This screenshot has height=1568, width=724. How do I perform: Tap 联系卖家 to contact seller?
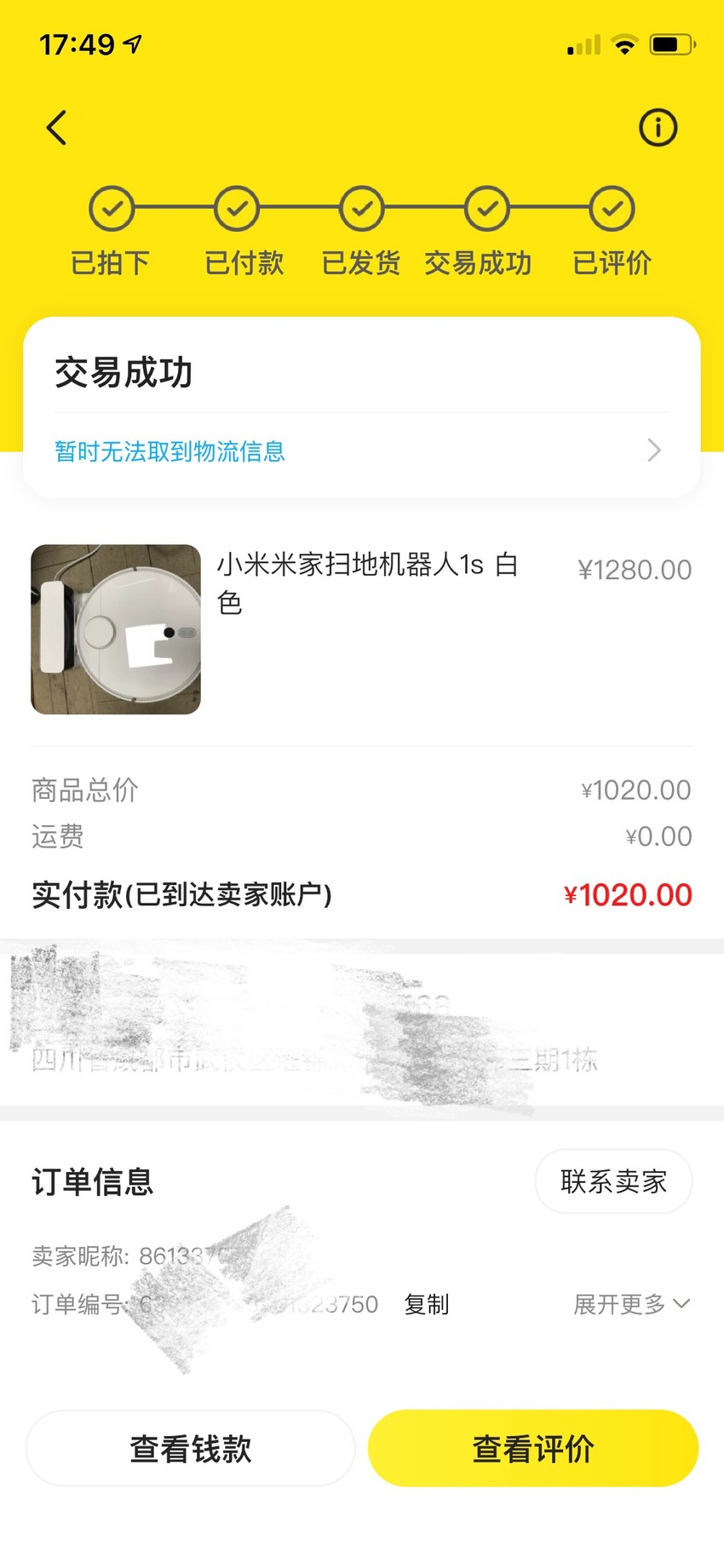pos(613,1181)
